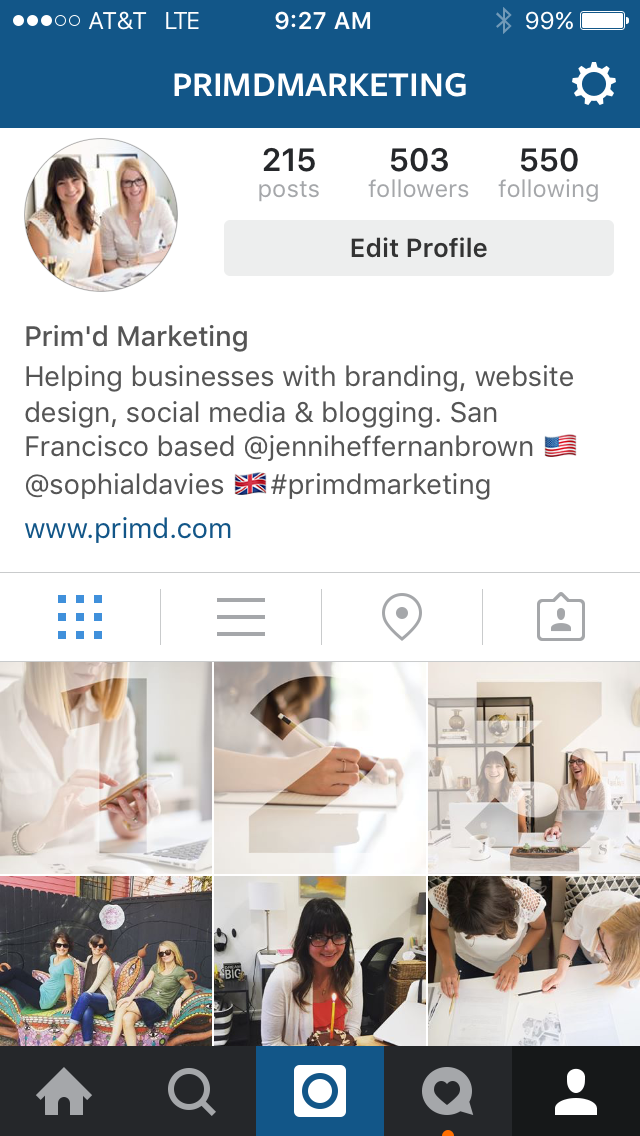Viewport: 640px width, 1136px height.
Task: View the 550 following list
Action: [549, 172]
